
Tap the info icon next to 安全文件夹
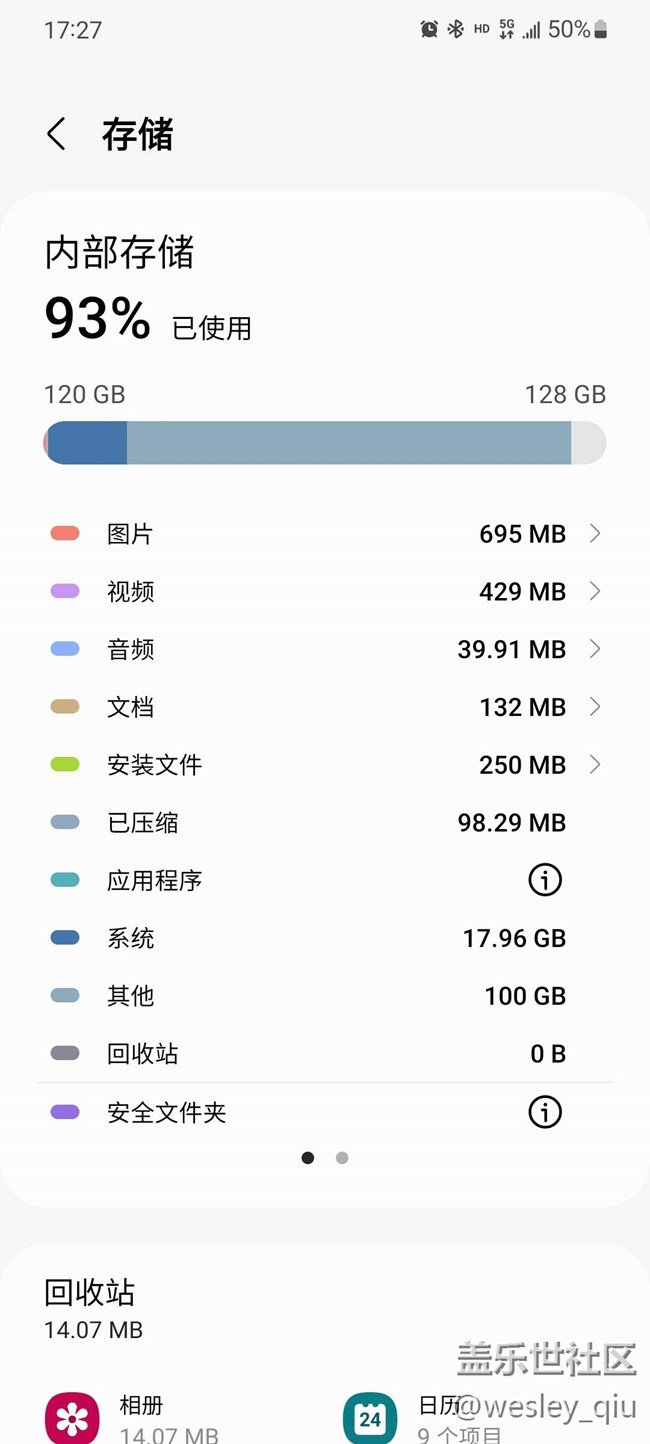545,1112
